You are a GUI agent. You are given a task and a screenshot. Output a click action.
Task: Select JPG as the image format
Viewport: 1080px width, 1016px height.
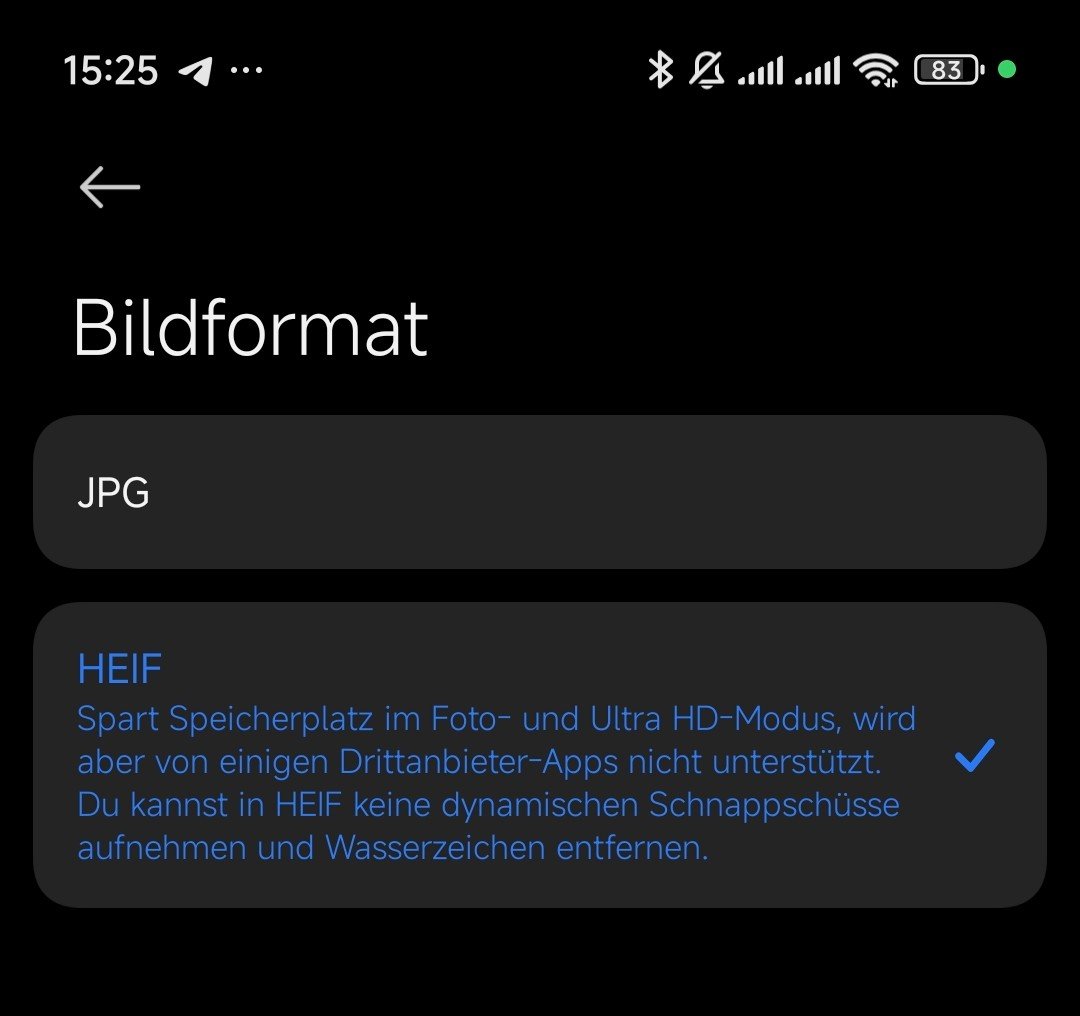tap(540, 493)
